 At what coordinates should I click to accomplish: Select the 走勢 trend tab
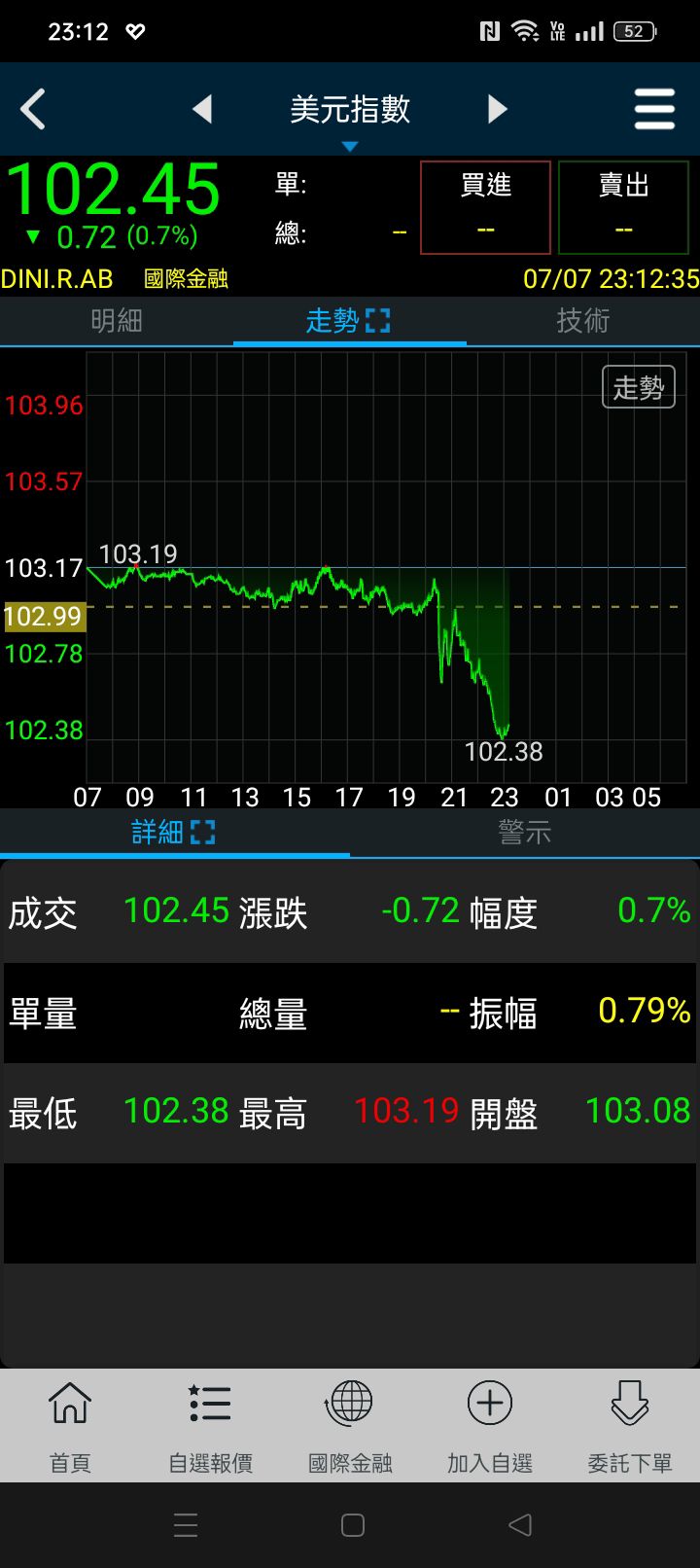point(348,321)
